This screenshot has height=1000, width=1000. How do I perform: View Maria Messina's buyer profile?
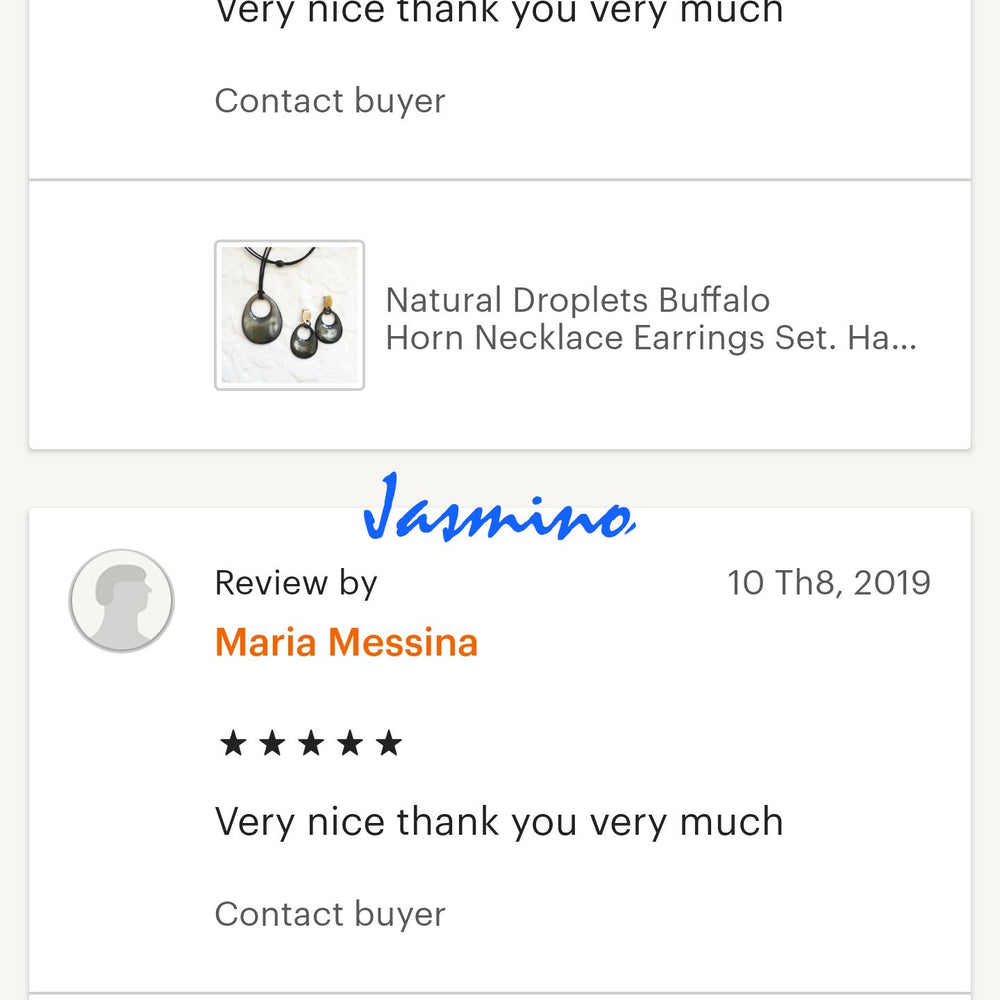(x=346, y=642)
